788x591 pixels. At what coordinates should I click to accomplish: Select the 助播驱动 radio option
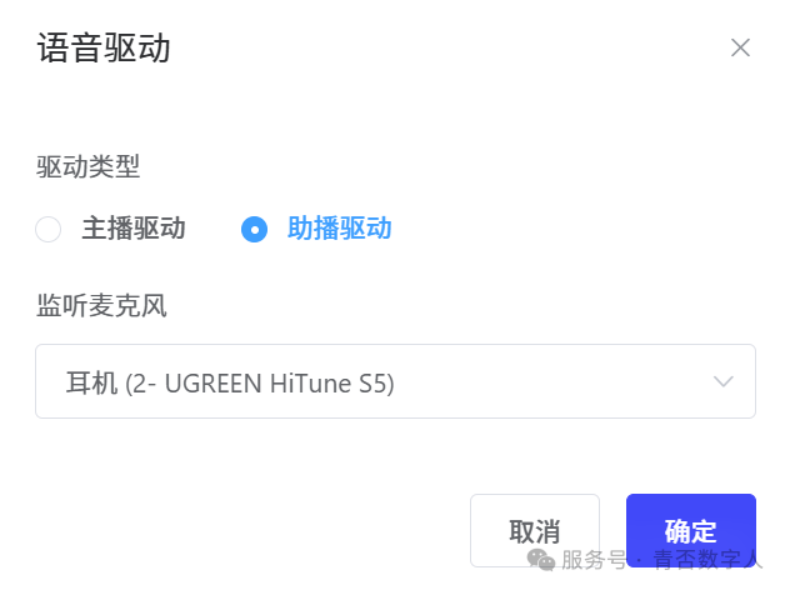(255, 229)
